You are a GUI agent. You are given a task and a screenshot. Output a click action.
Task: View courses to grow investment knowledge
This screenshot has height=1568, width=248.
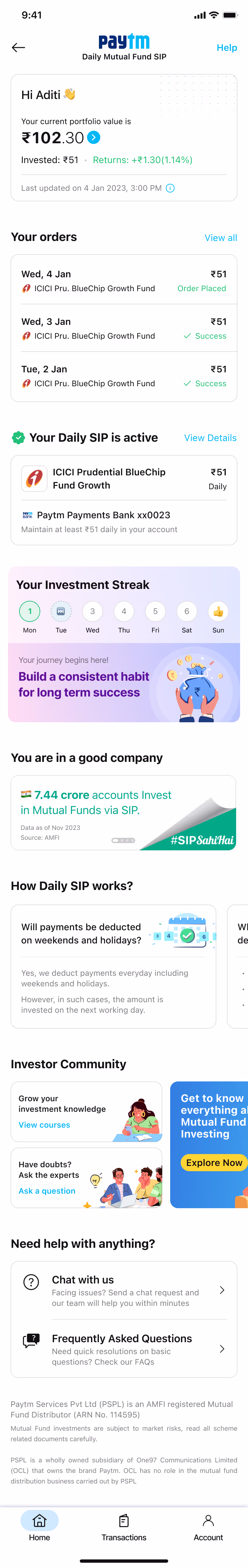click(x=45, y=1125)
